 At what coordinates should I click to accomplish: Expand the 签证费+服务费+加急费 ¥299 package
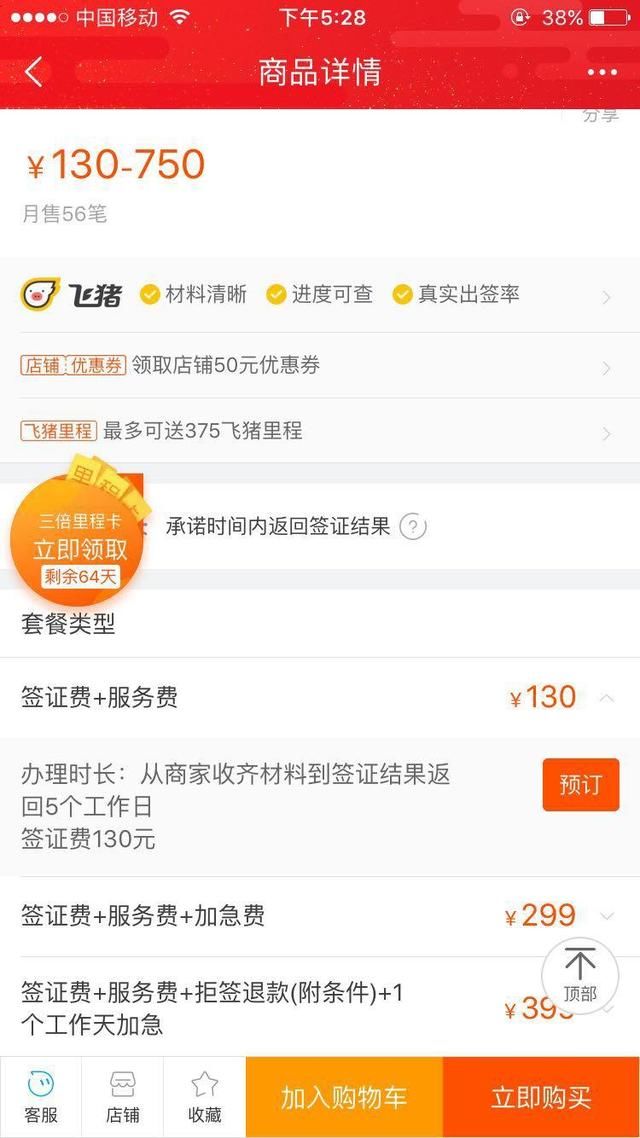coord(606,915)
